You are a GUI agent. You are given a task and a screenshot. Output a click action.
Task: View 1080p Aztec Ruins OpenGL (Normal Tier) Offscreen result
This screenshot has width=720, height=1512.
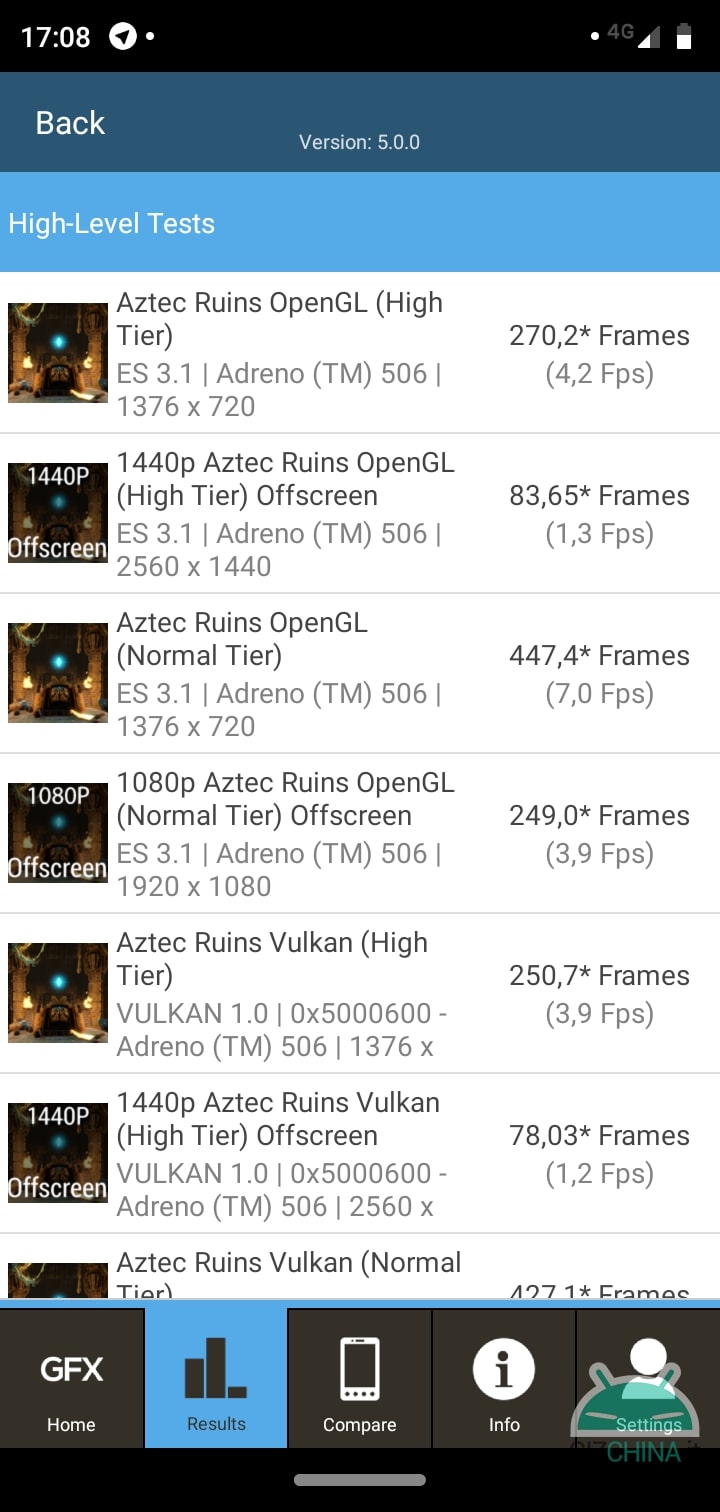click(360, 834)
